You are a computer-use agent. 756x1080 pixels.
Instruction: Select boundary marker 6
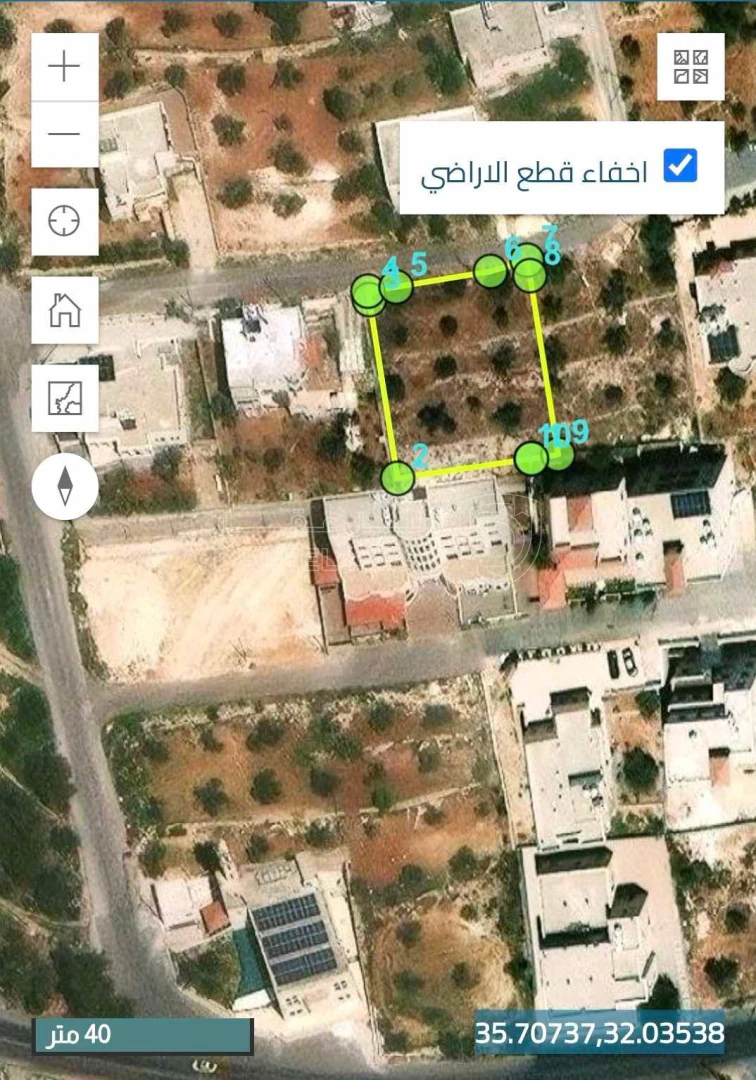click(490, 271)
